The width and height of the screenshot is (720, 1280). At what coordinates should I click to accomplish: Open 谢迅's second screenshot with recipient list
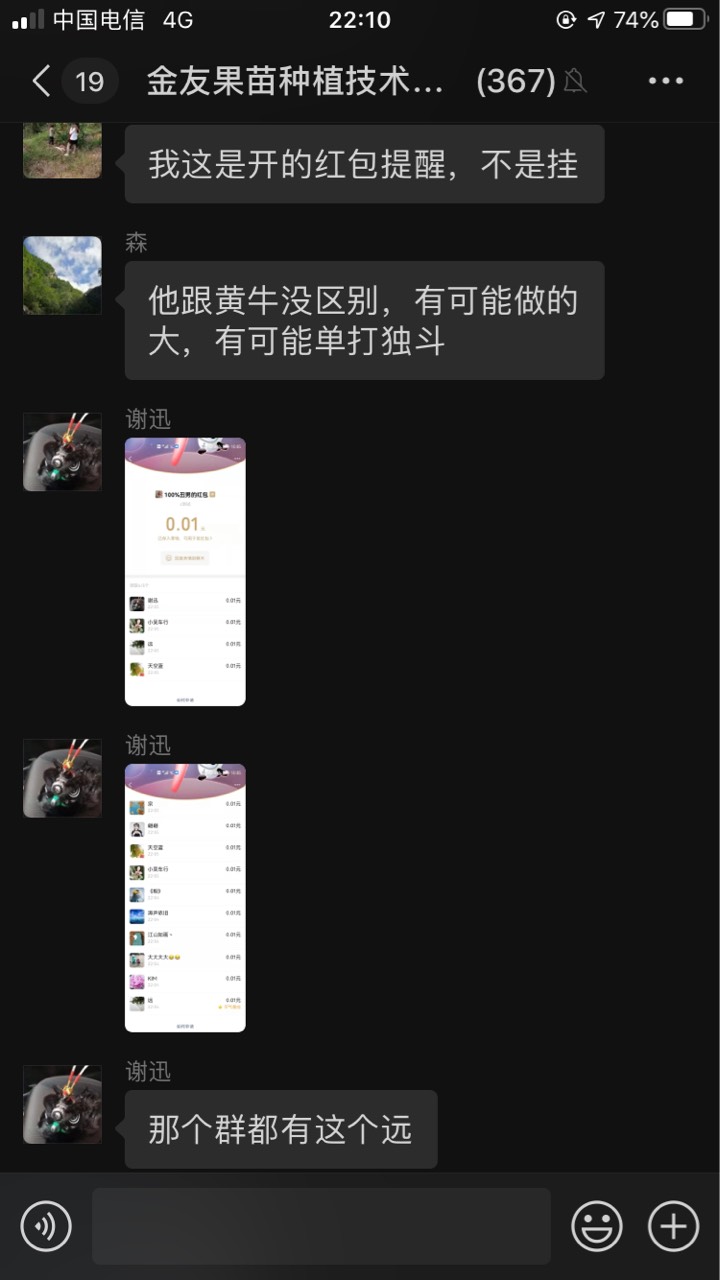click(185, 898)
